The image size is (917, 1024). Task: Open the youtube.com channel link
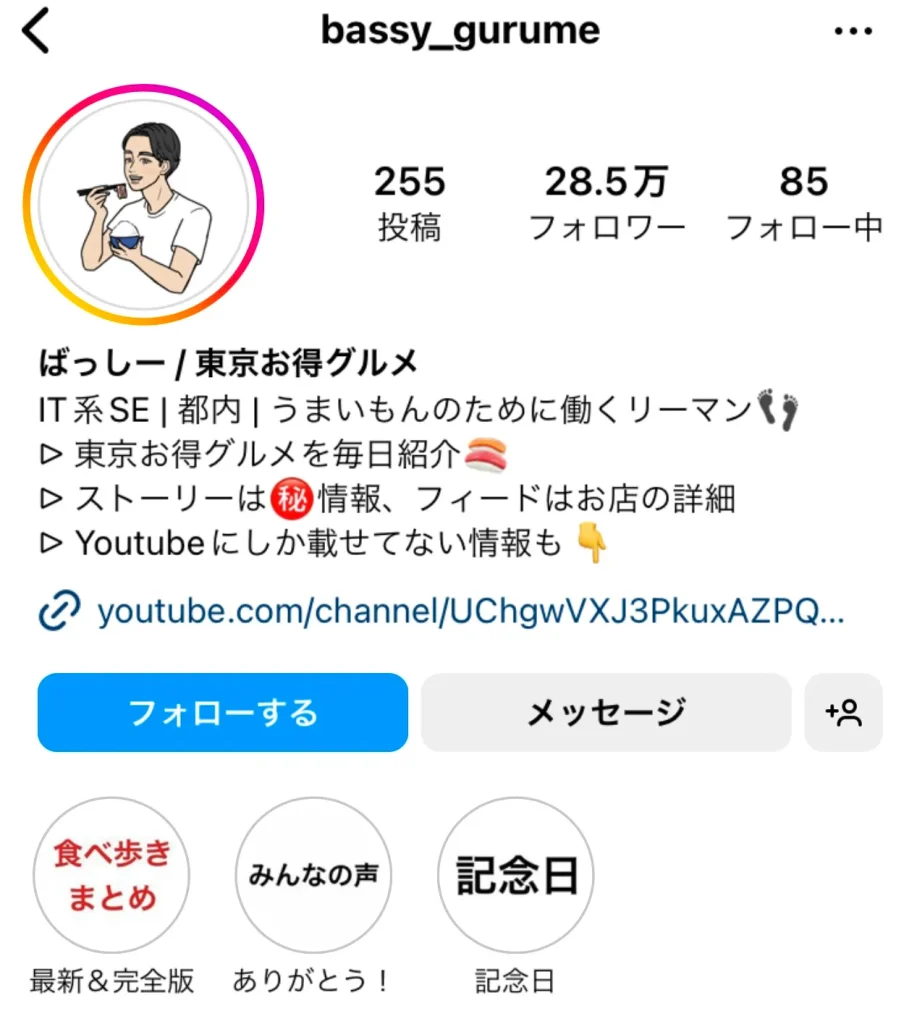pyautogui.click(x=470, y=610)
